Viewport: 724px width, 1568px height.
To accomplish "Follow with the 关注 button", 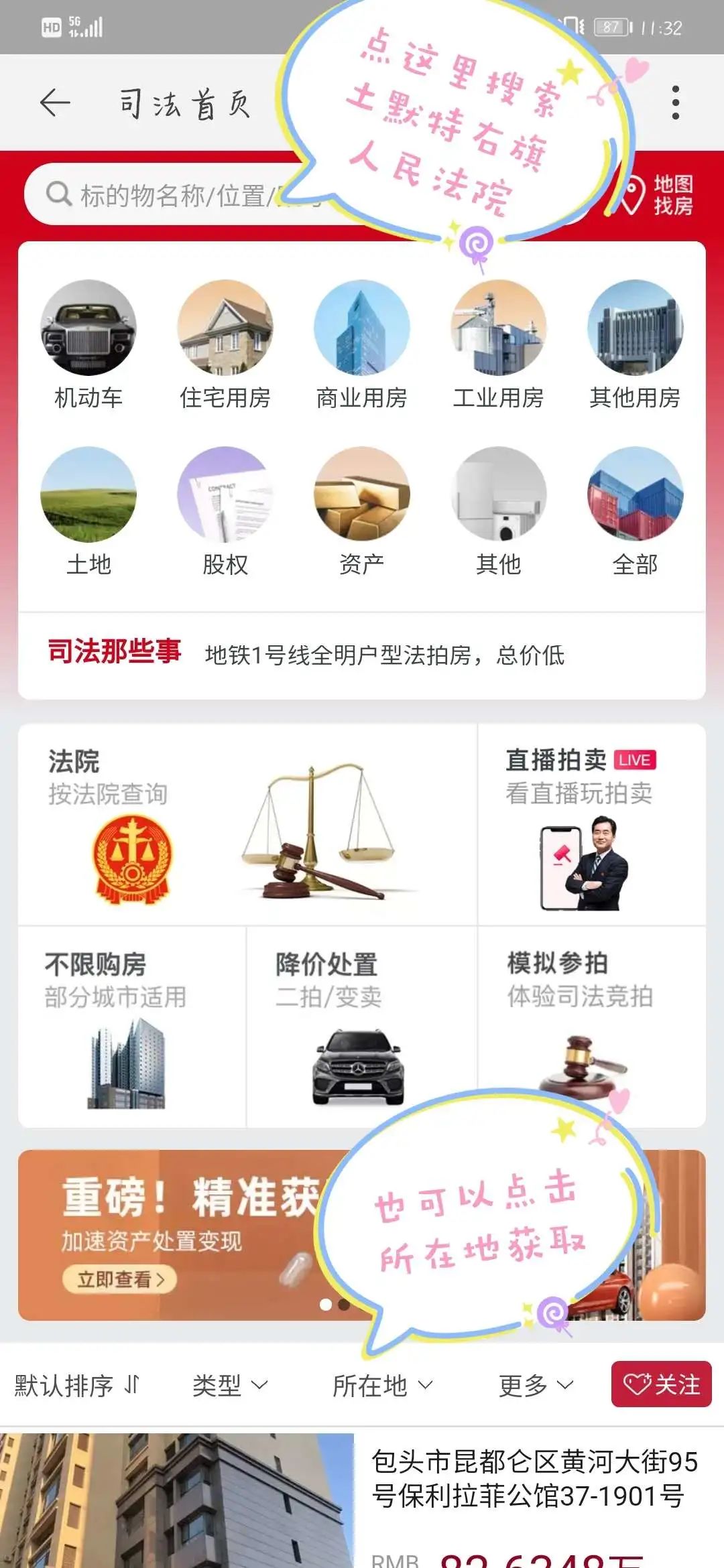I will (661, 1384).
